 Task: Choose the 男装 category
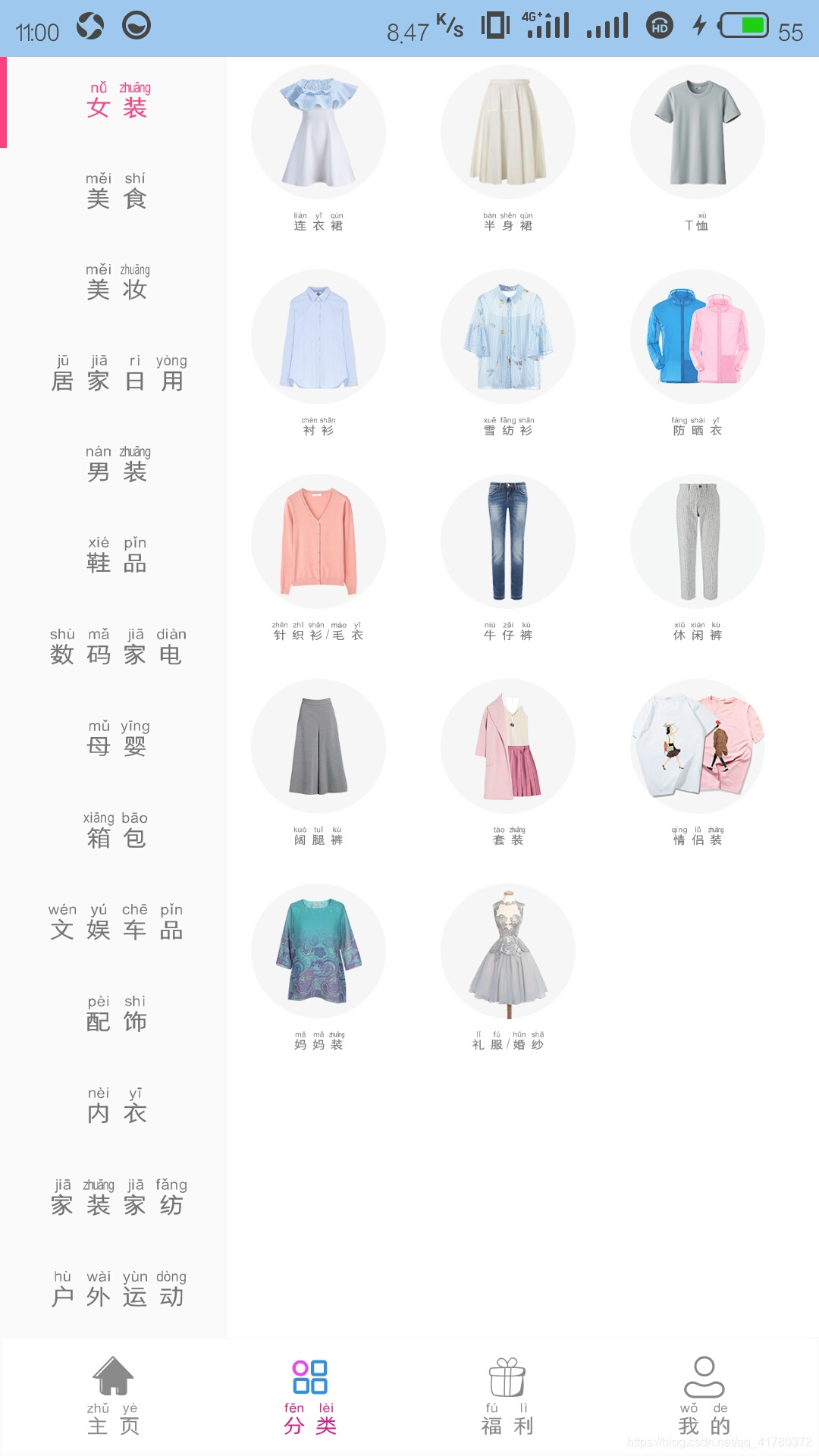pyautogui.click(x=116, y=464)
